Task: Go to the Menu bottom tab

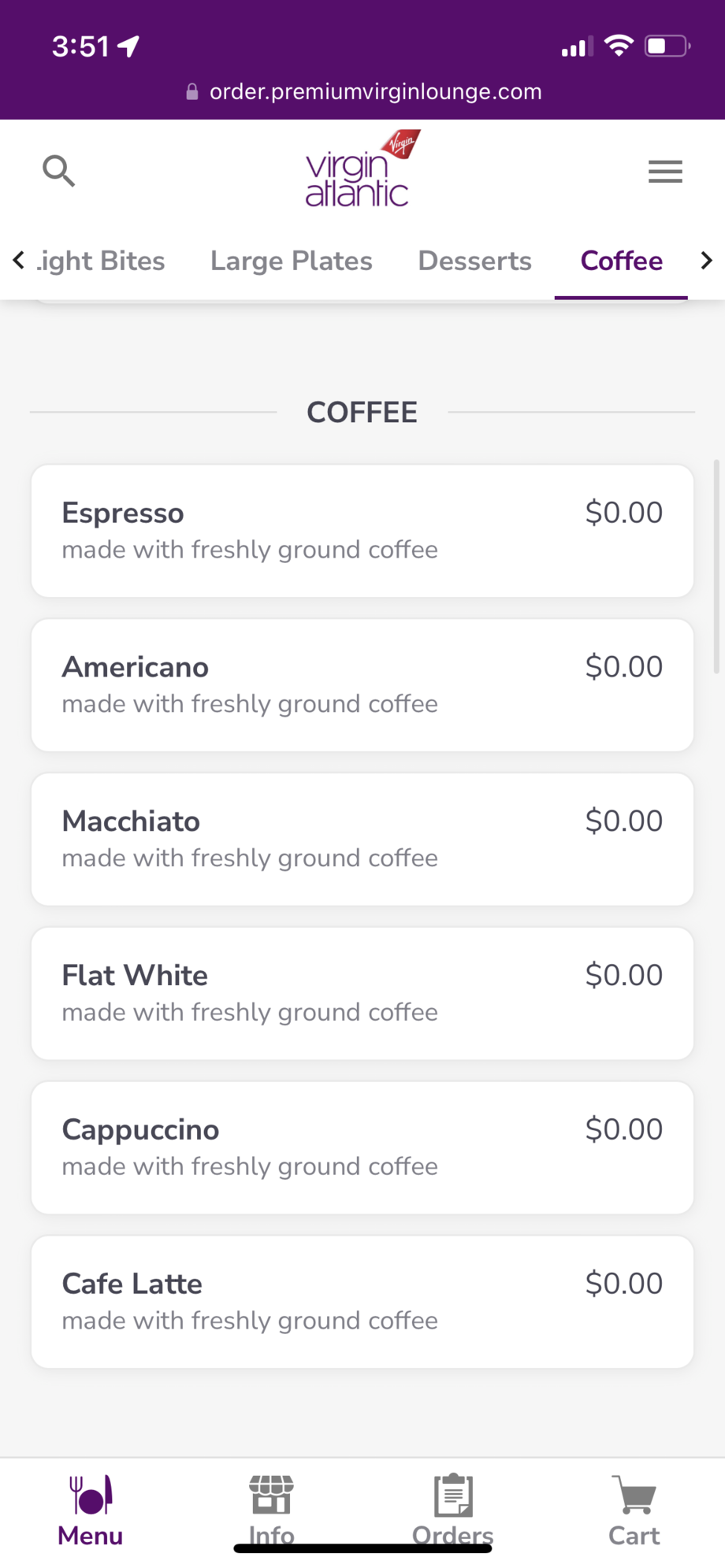Action: click(x=91, y=1511)
